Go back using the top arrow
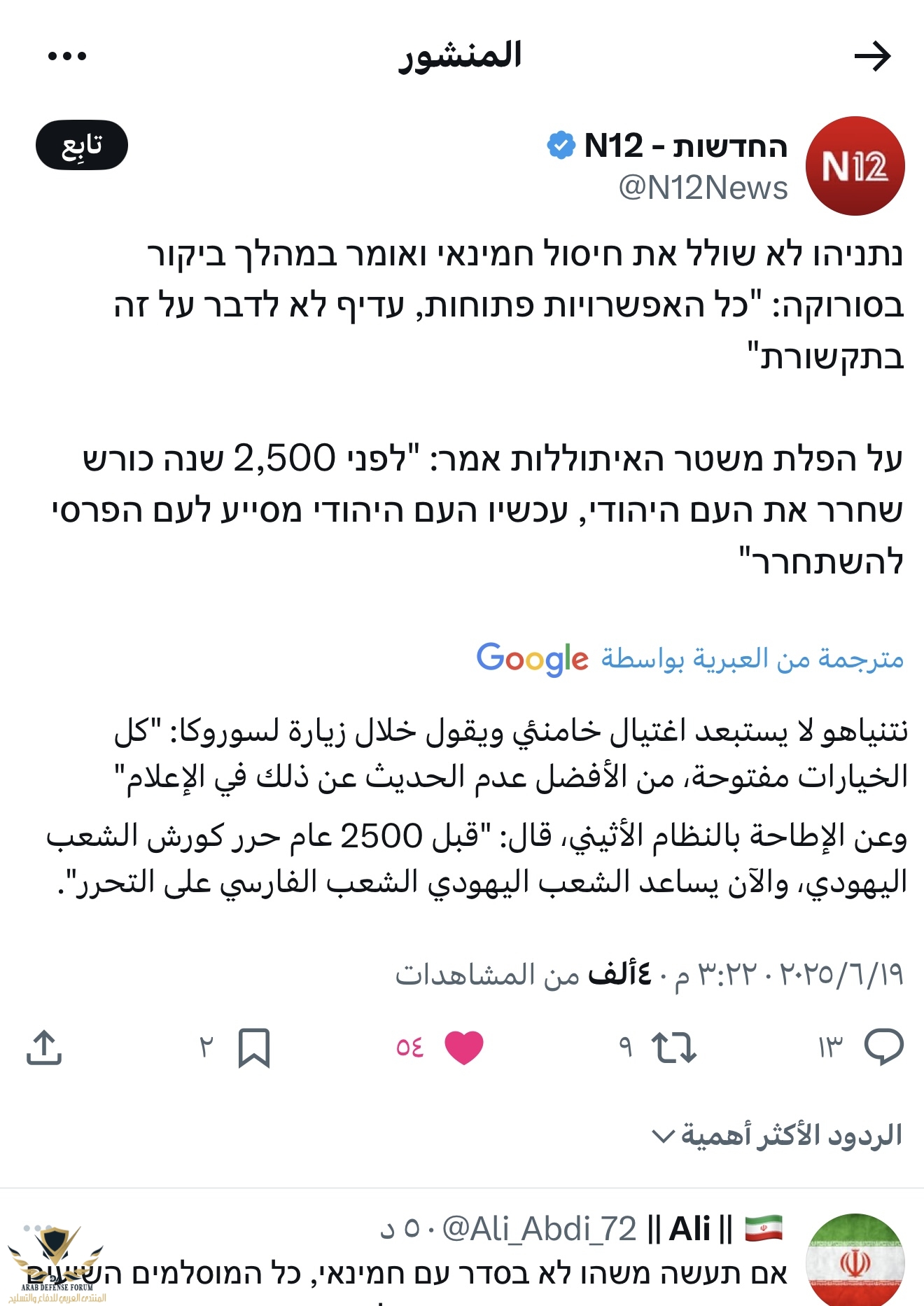924x1306 pixels. click(x=872, y=57)
